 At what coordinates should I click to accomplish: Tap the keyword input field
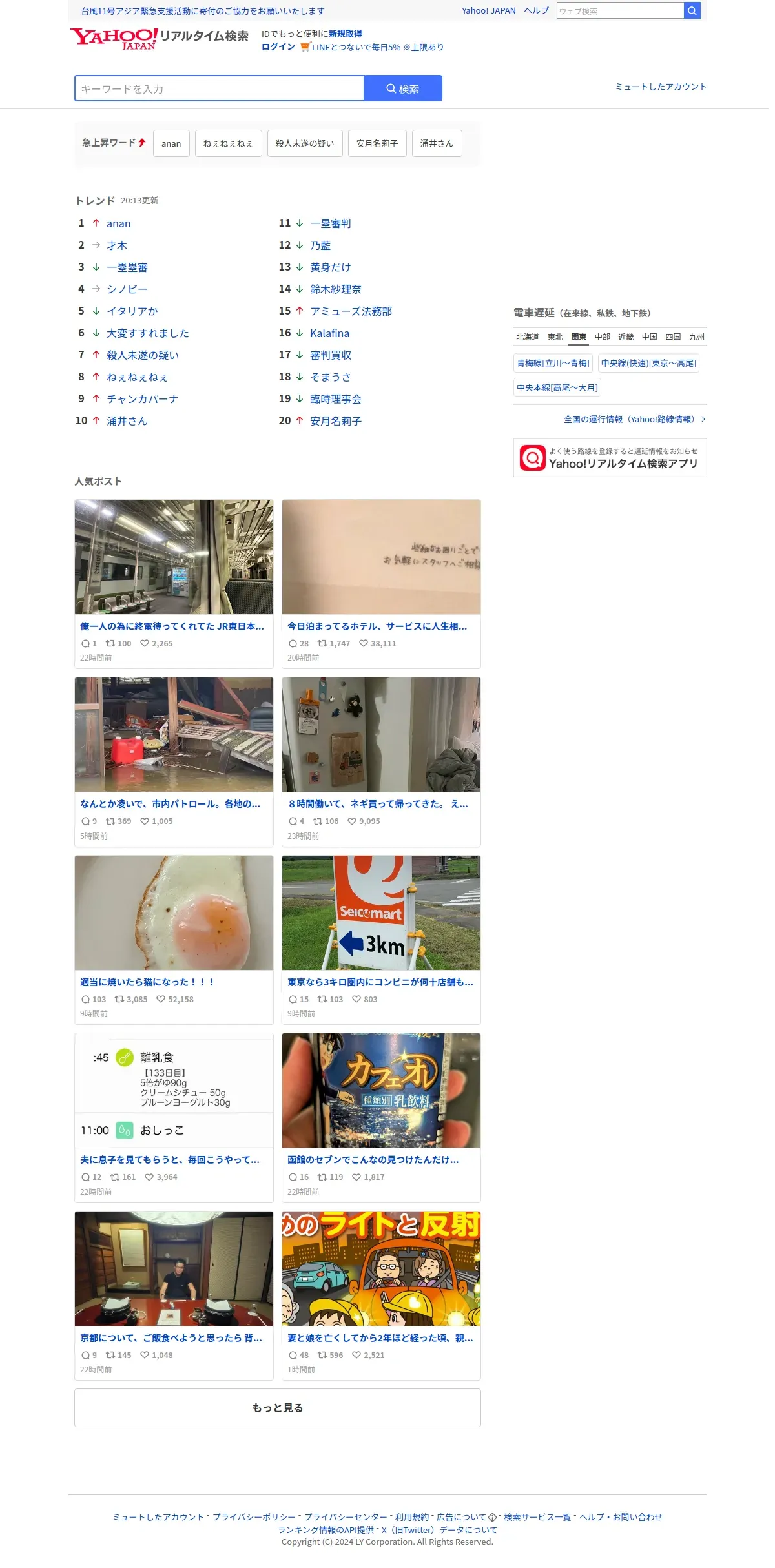coord(220,88)
